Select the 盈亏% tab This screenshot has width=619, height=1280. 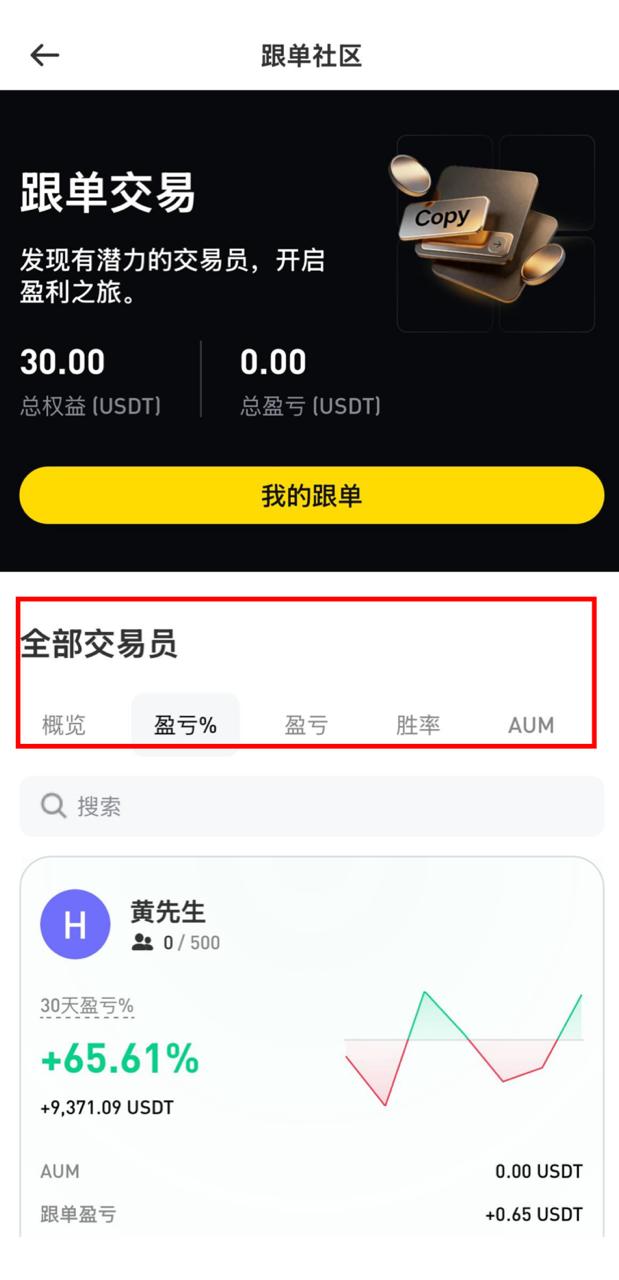coord(185,725)
